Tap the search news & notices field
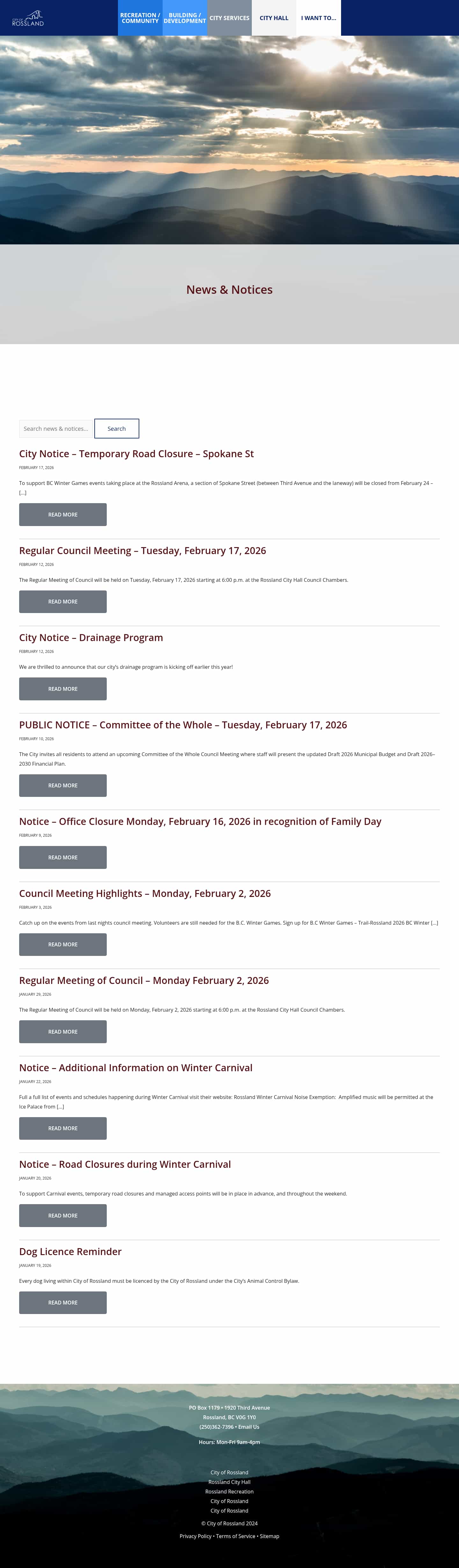 click(56, 429)
